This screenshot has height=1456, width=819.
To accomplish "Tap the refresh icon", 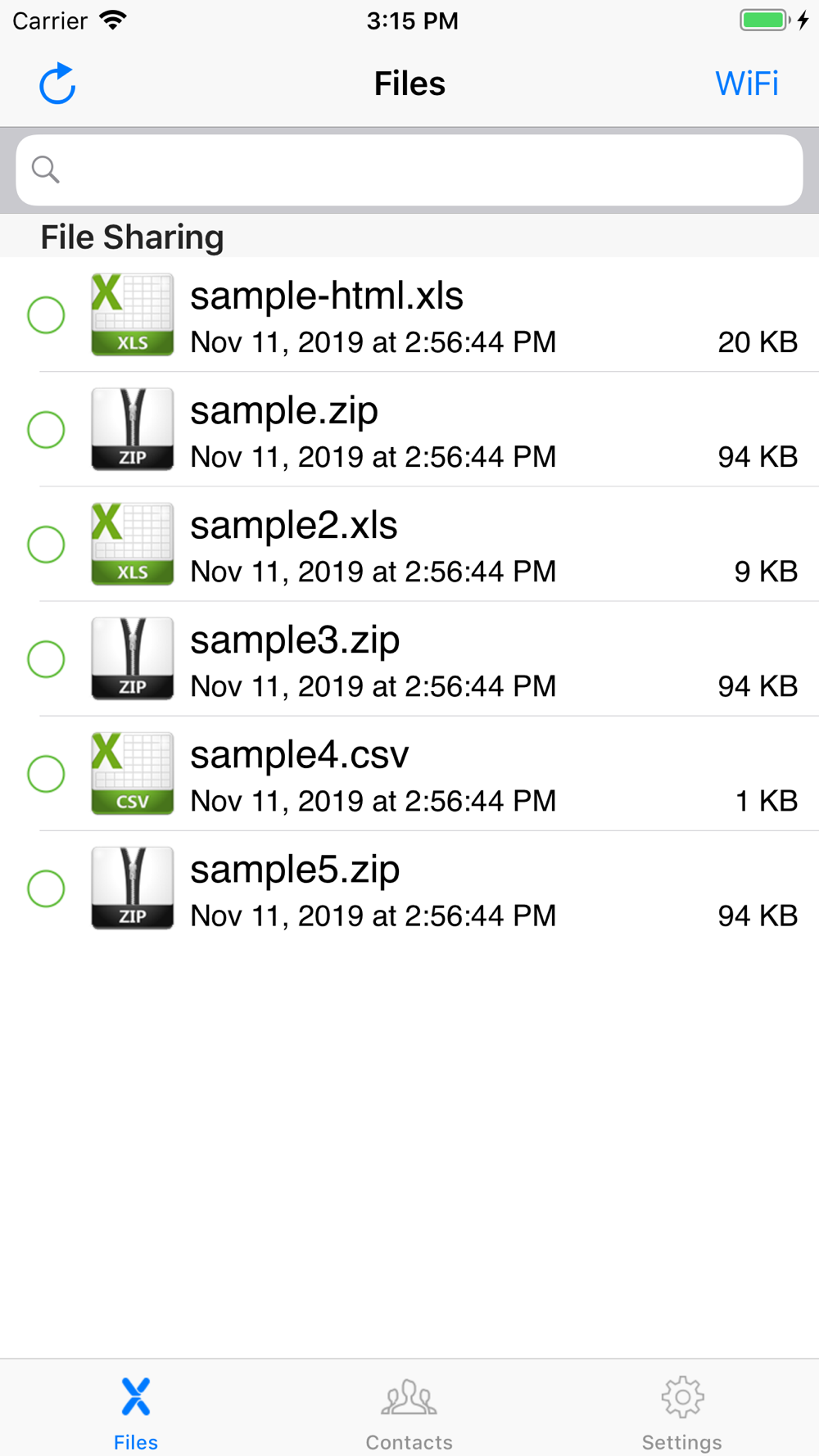I will (x=57, y=84).
